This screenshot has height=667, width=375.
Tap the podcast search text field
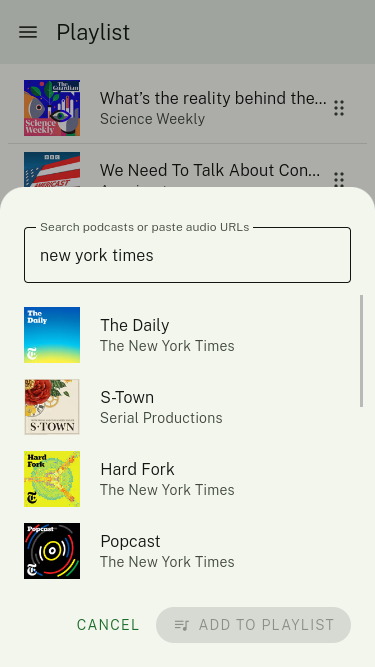point(188,255)
